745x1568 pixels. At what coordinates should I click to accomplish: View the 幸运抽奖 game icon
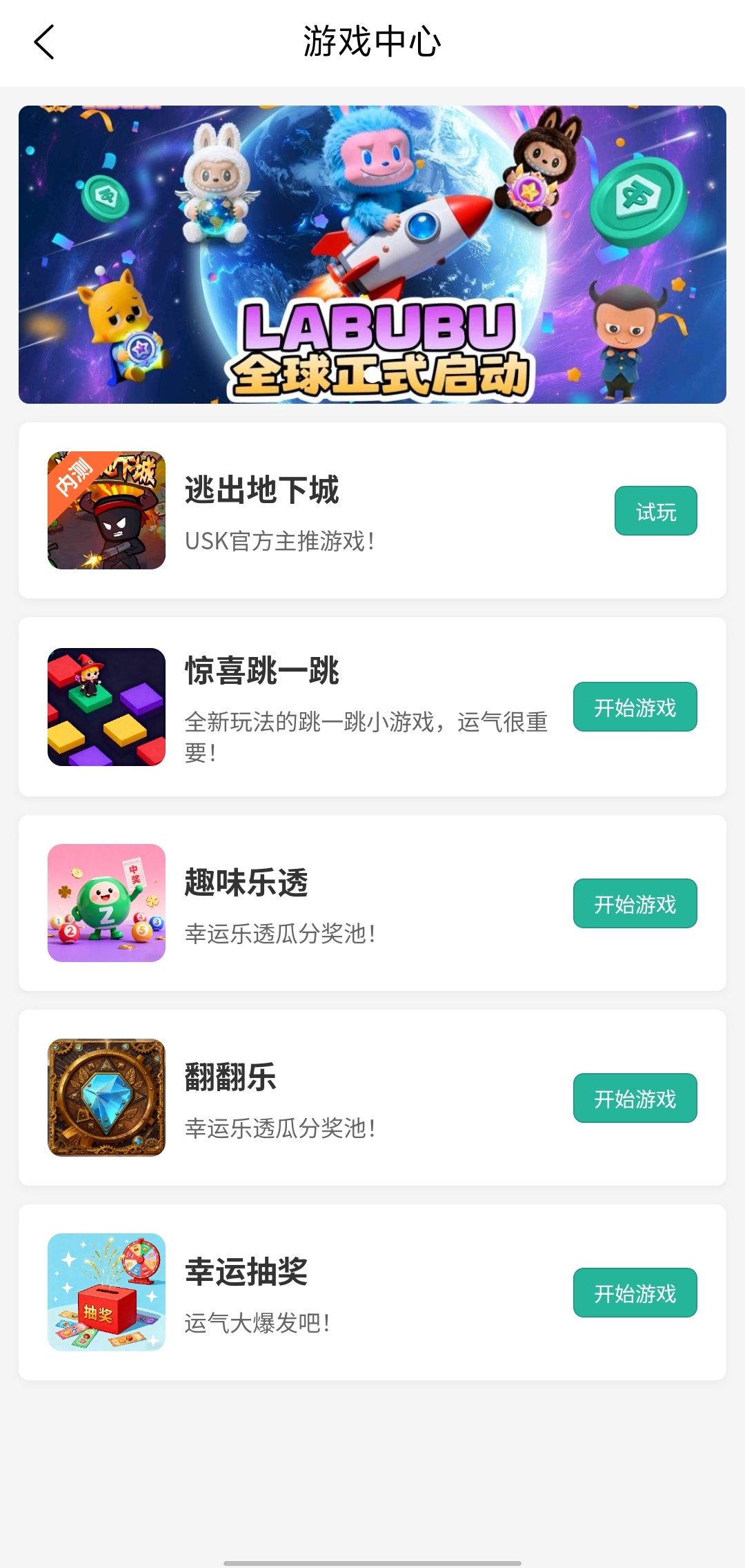[x=106, y=1292]
